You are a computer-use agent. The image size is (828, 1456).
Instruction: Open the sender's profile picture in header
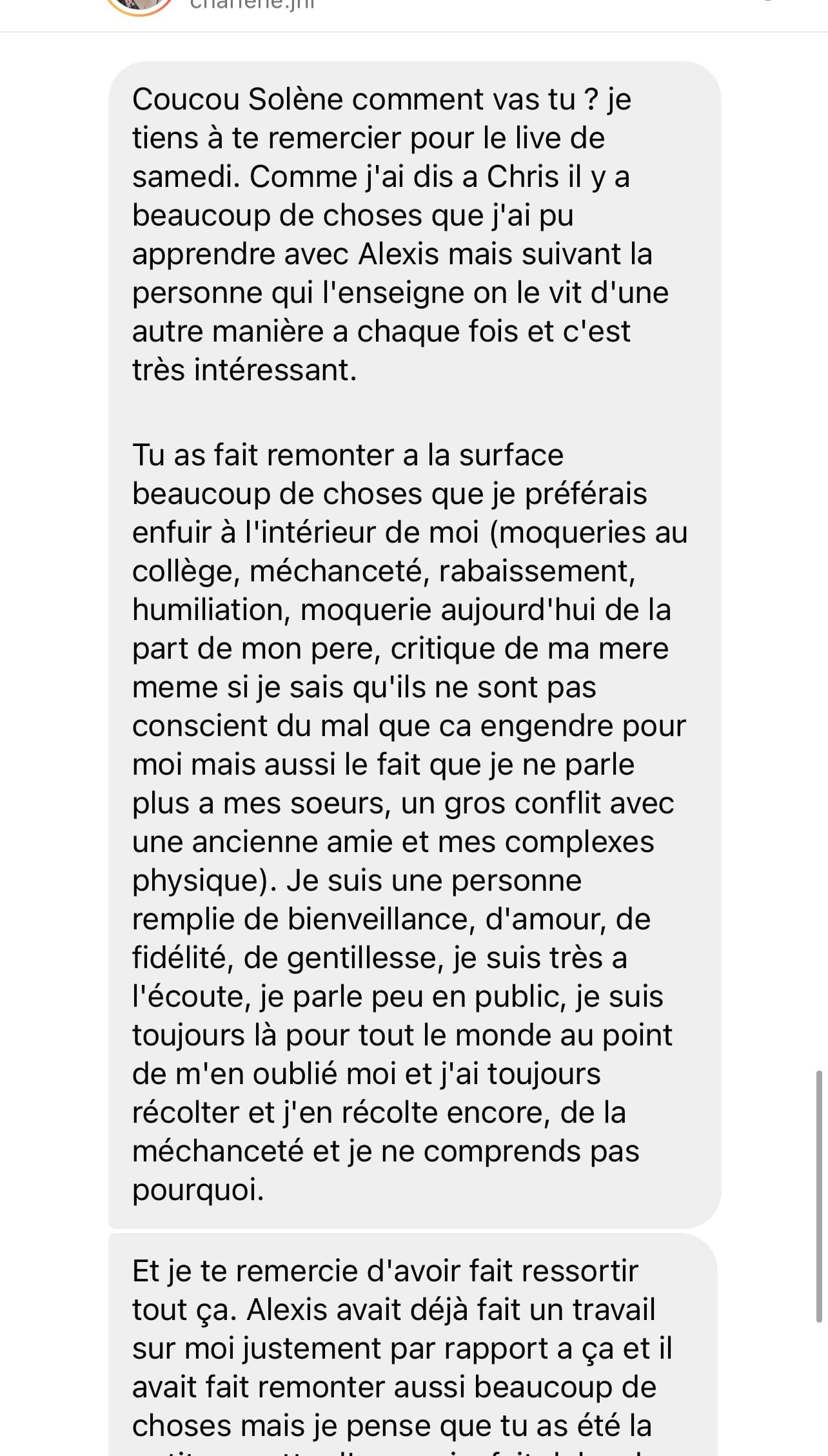pos(139,6)
